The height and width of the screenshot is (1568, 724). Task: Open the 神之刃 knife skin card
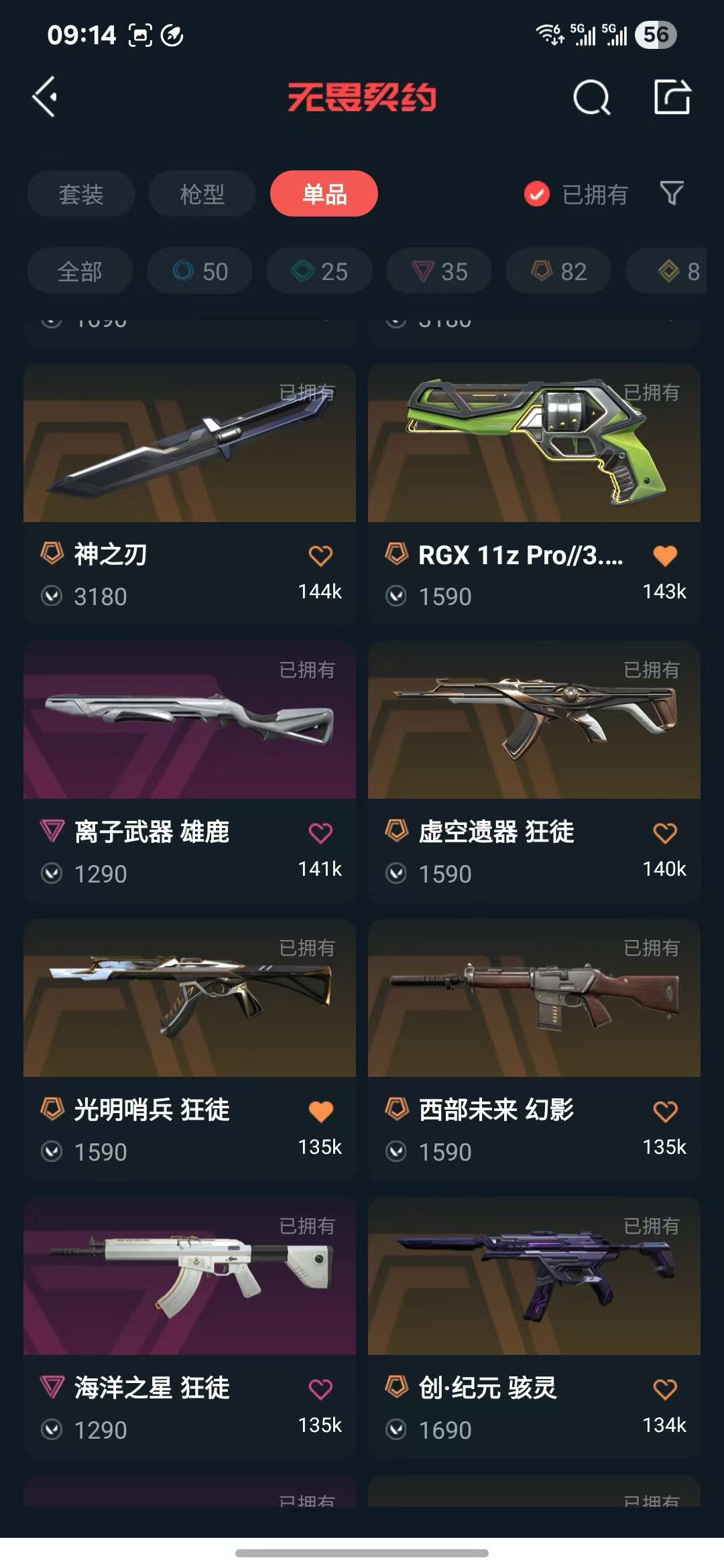coord(190,495)
